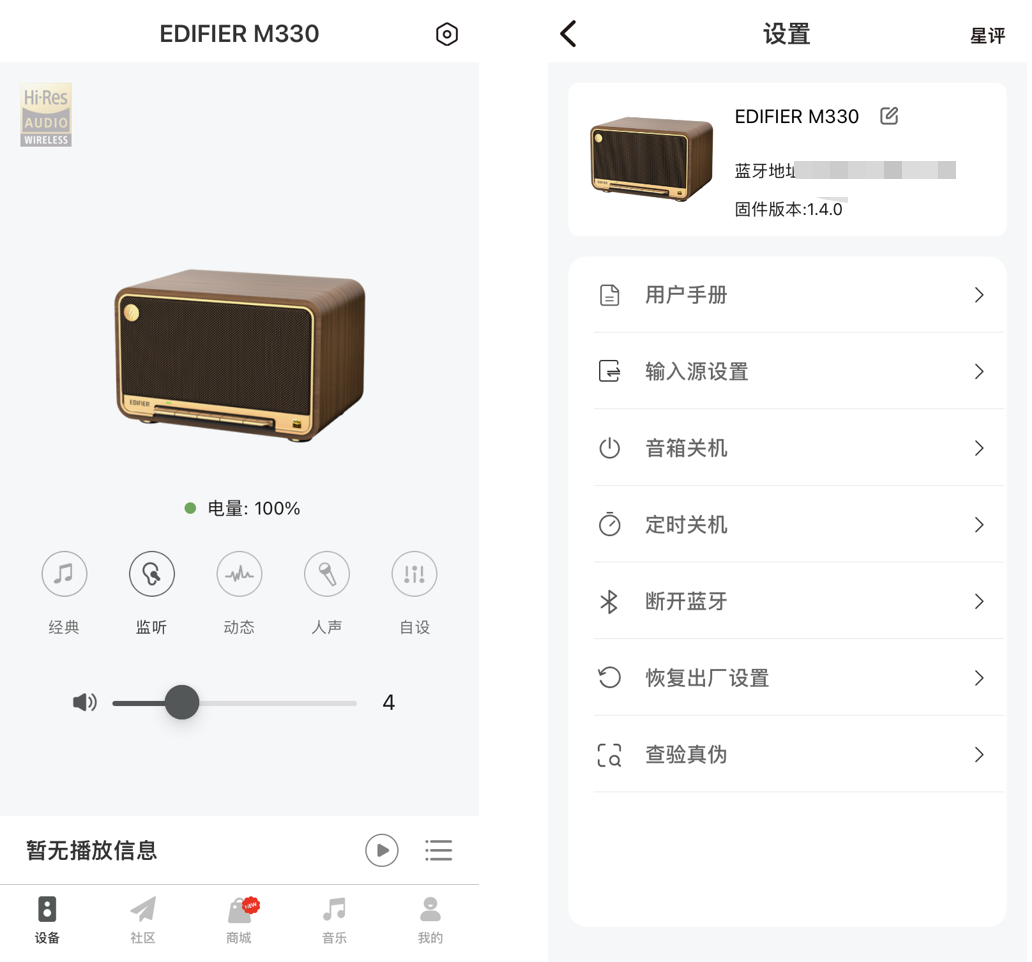
Task: Go back from the 设置 page
Action: click(568, 34)
